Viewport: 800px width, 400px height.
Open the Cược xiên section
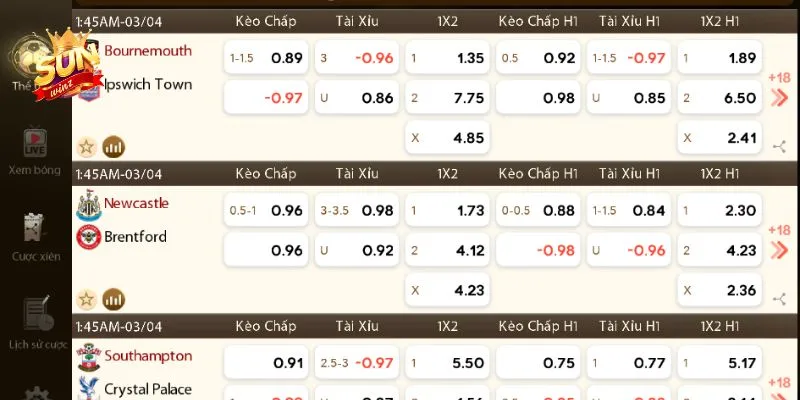36,238
